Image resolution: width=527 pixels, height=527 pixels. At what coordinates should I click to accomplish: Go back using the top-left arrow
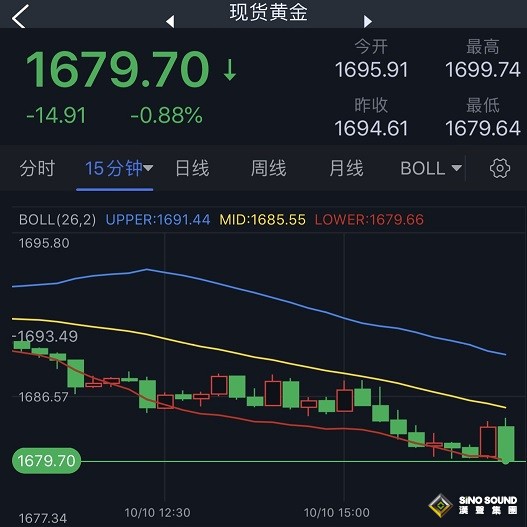[19, 16]
